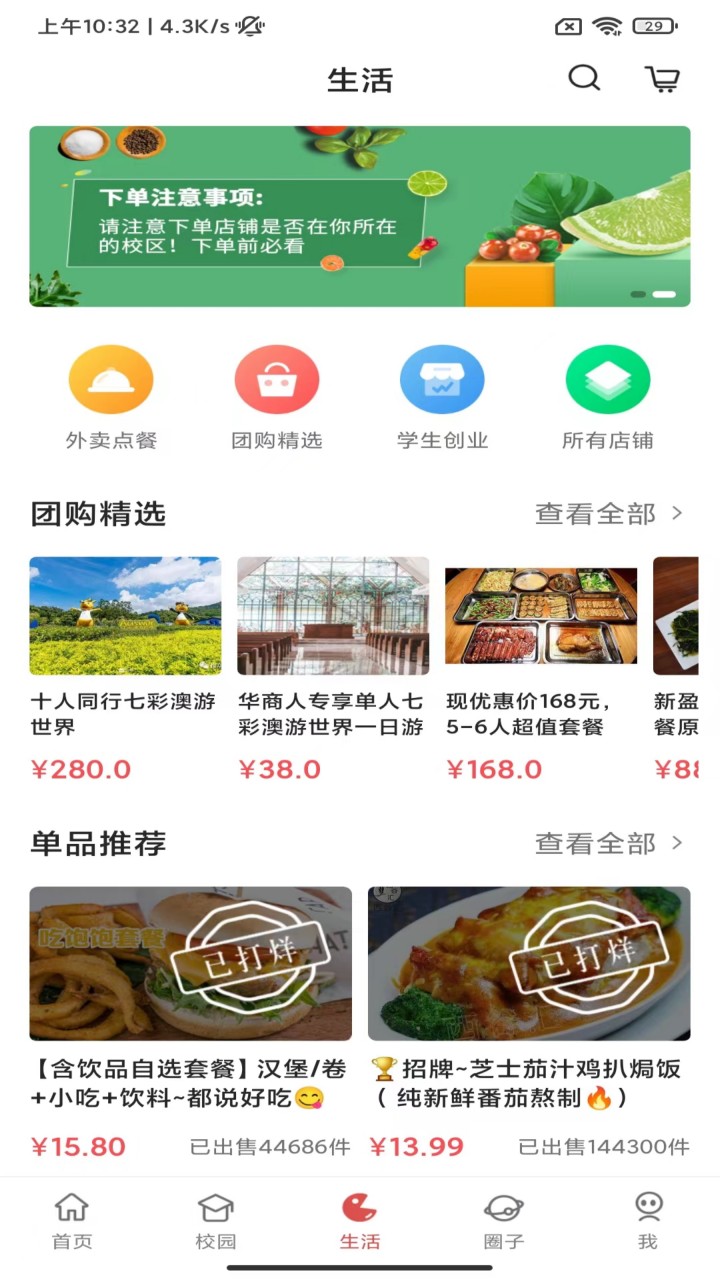
Task: View all 团购精选 deals via 查看全部
Action: (x=608, y=514)
